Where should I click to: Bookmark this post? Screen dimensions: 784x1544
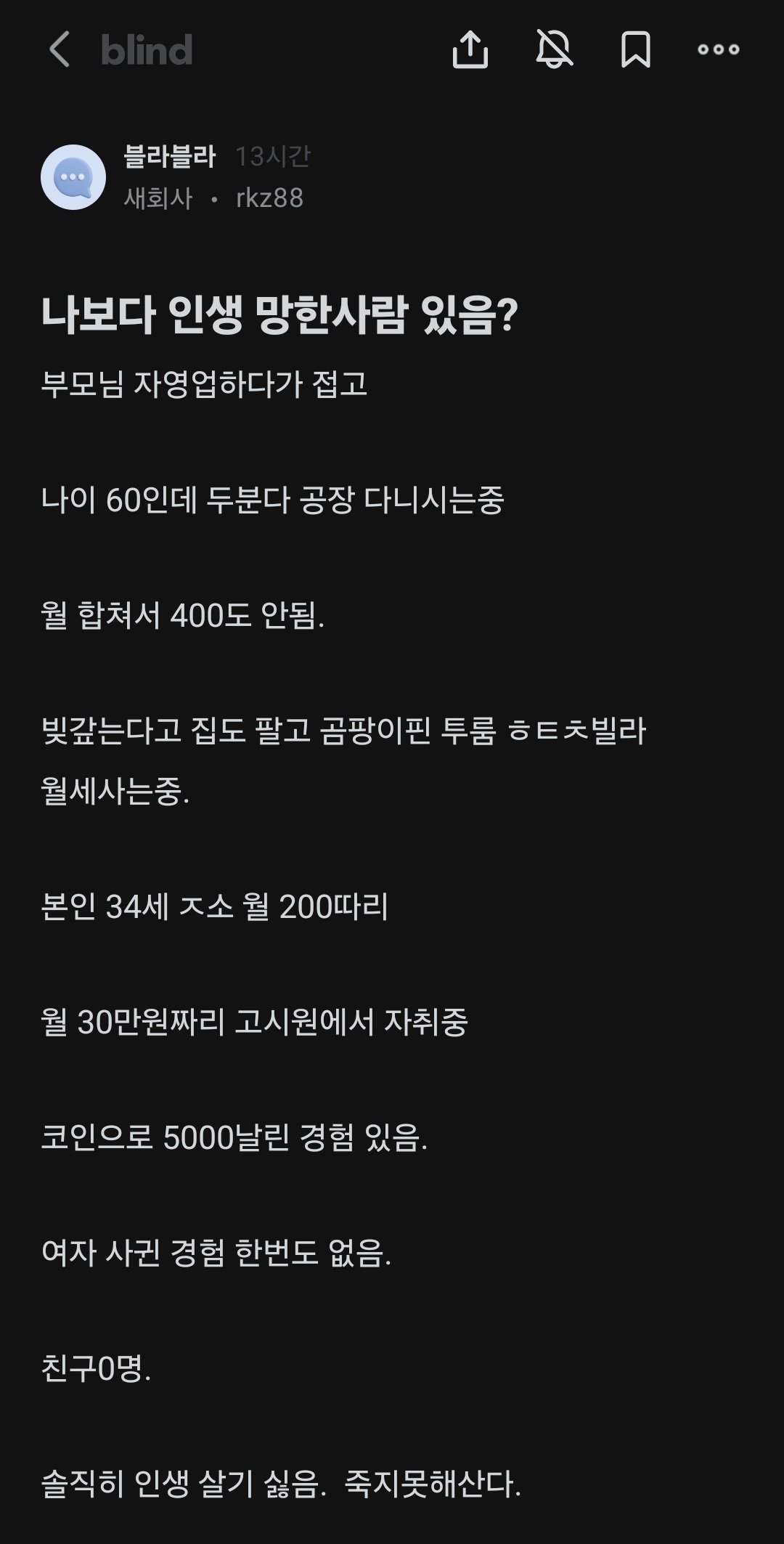(x=636, y=49)
